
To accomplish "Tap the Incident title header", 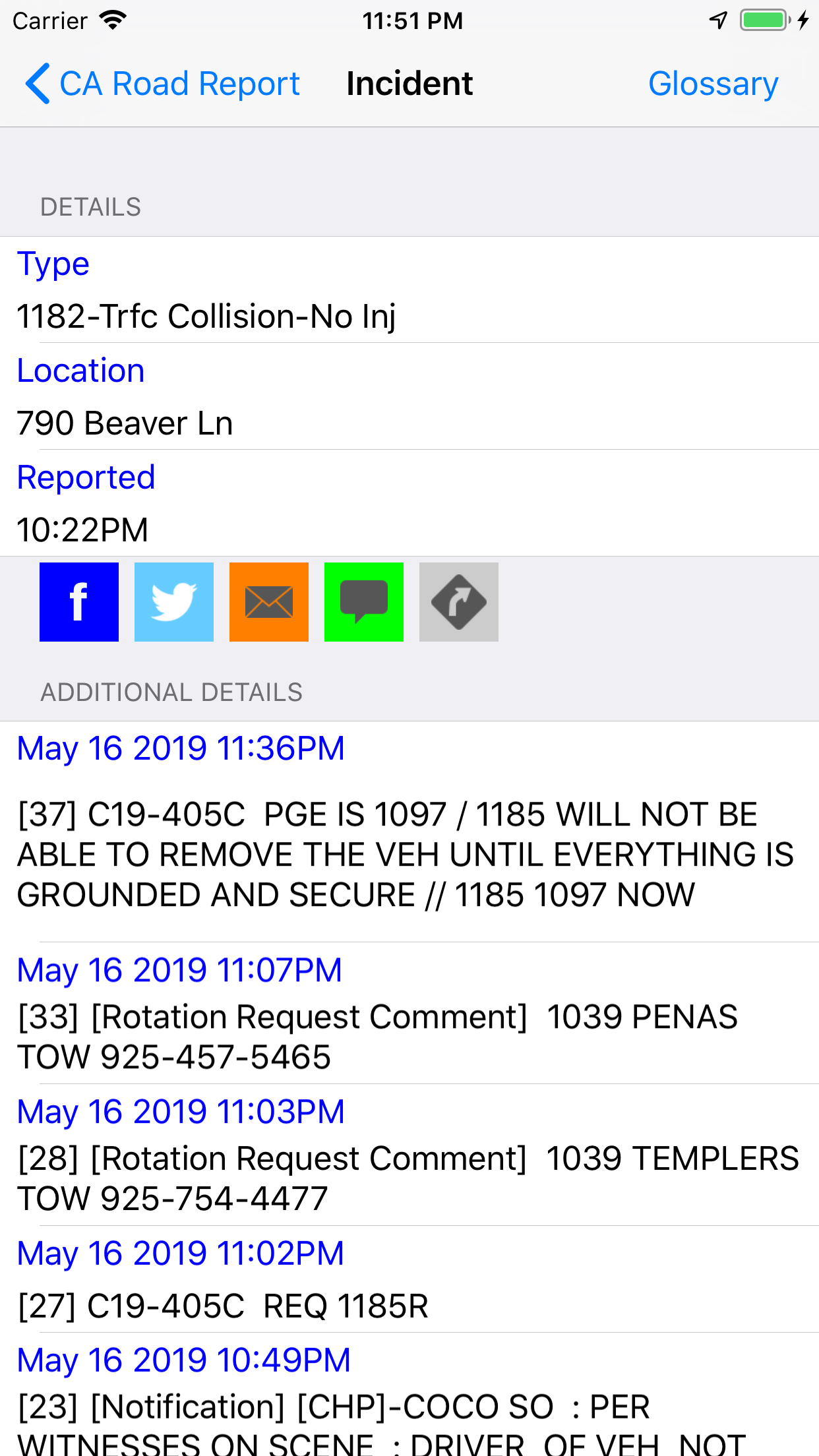I will [409, 83].
